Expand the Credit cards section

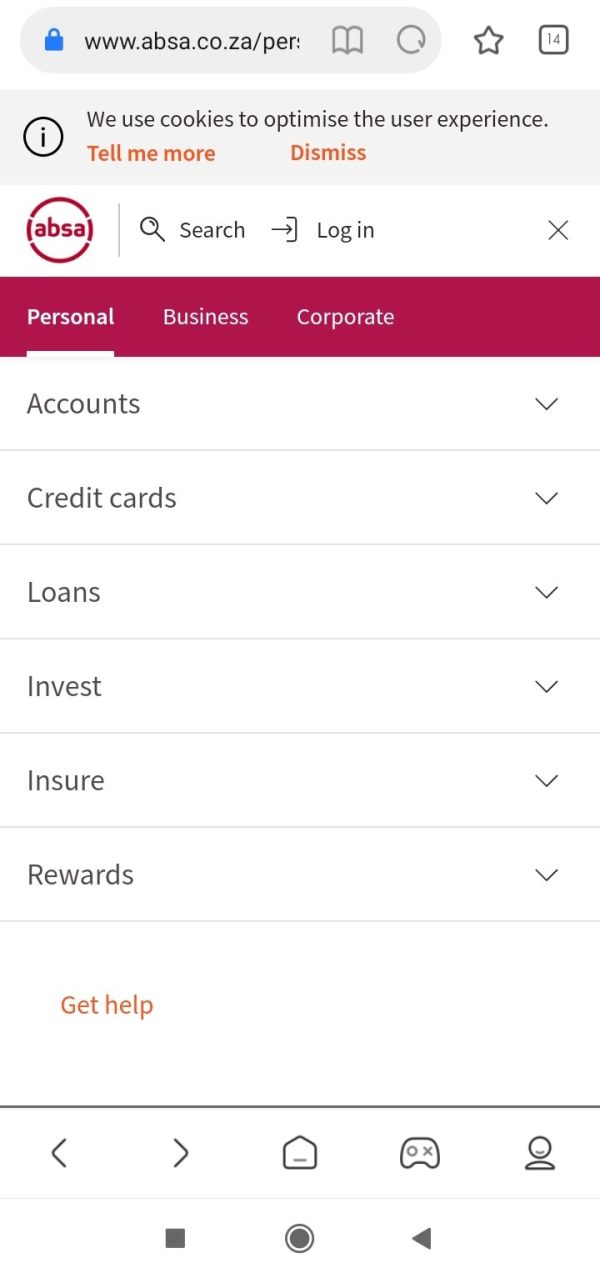click(x=300, y=498)
